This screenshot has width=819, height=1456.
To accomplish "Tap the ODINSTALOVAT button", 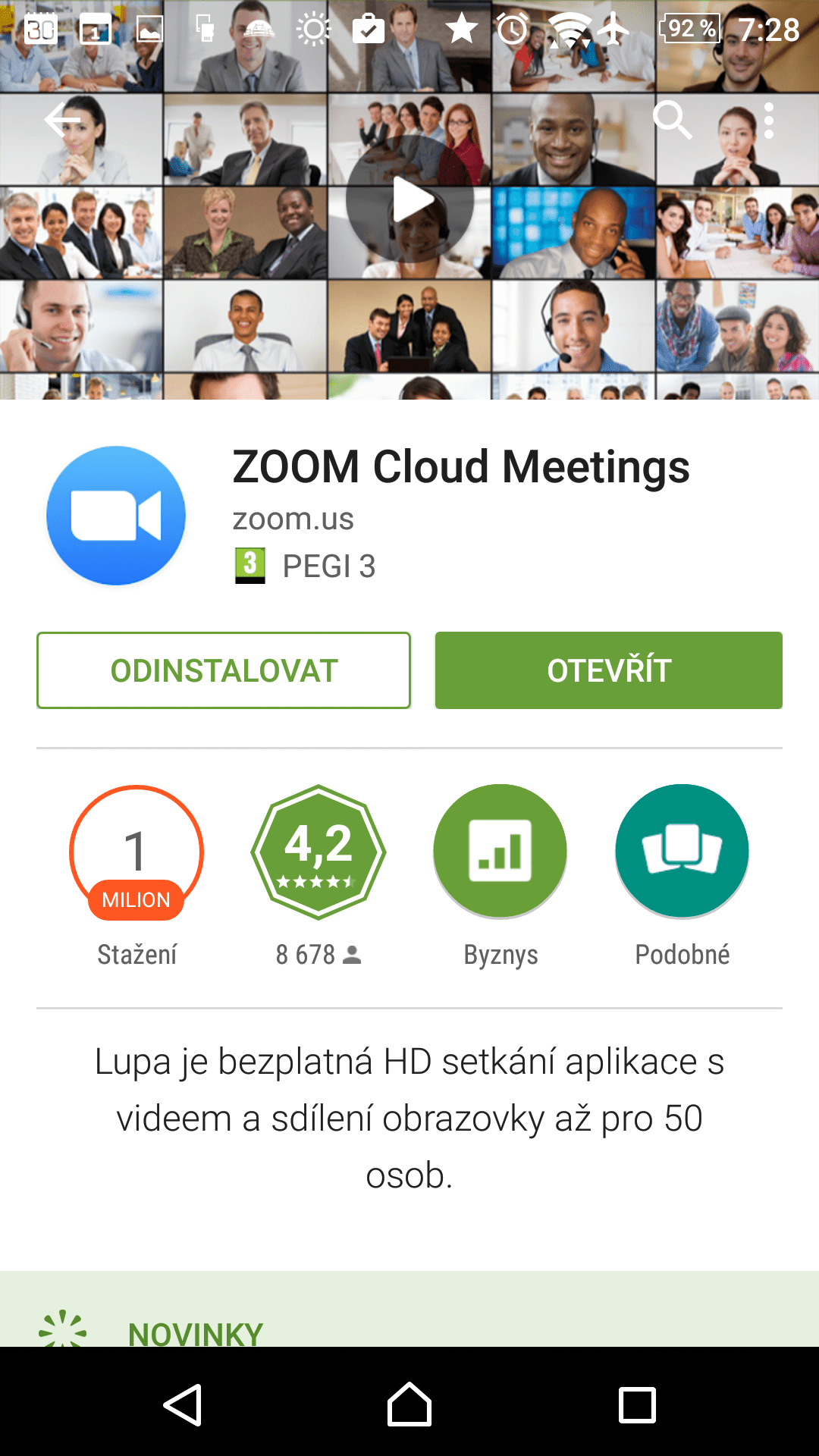I will 224,670.
